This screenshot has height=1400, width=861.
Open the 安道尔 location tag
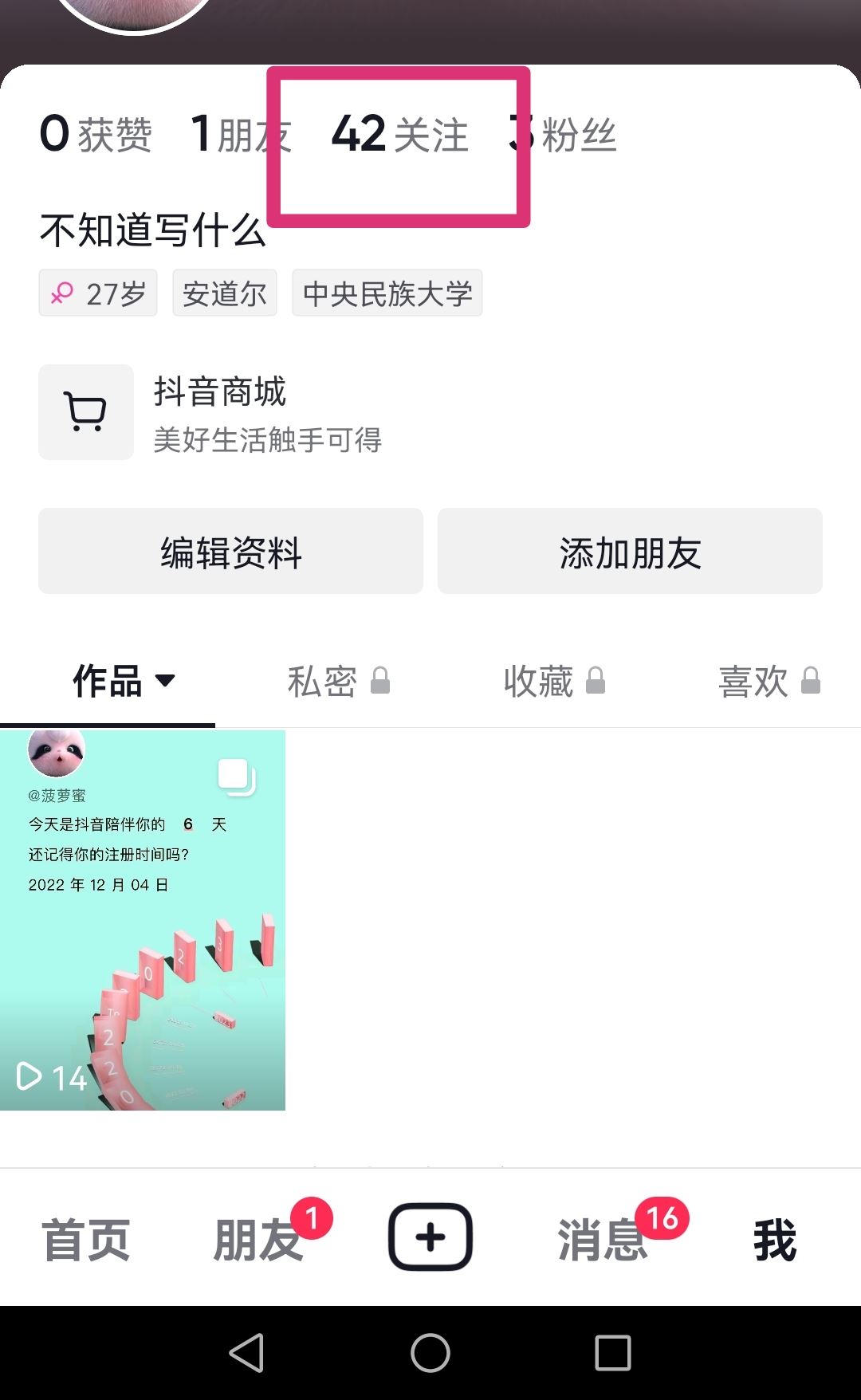click(x=224, y=292)
